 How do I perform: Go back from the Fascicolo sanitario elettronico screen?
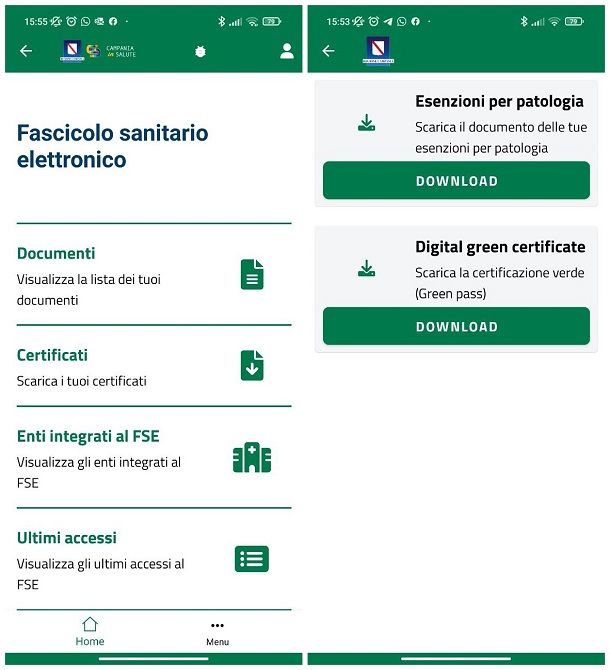26,51
